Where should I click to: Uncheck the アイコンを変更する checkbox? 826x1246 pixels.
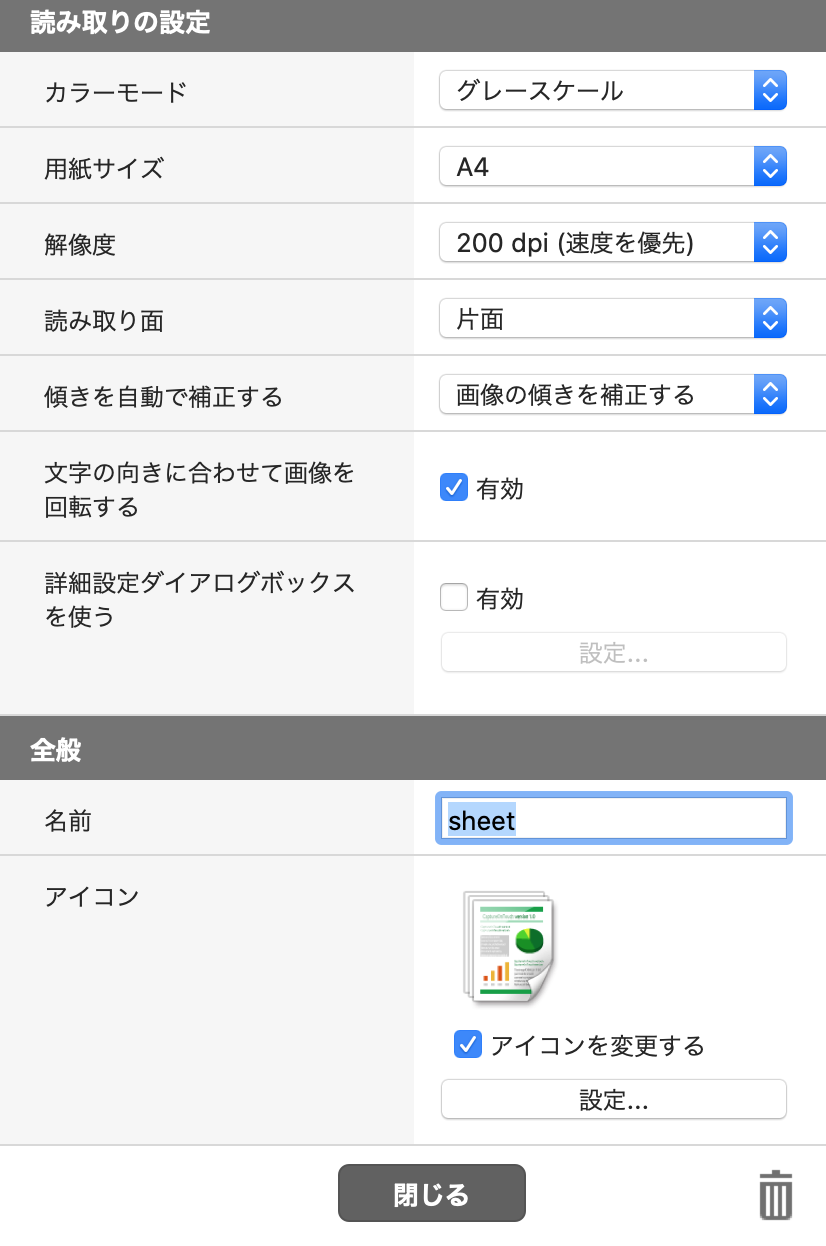(467, 1044)
